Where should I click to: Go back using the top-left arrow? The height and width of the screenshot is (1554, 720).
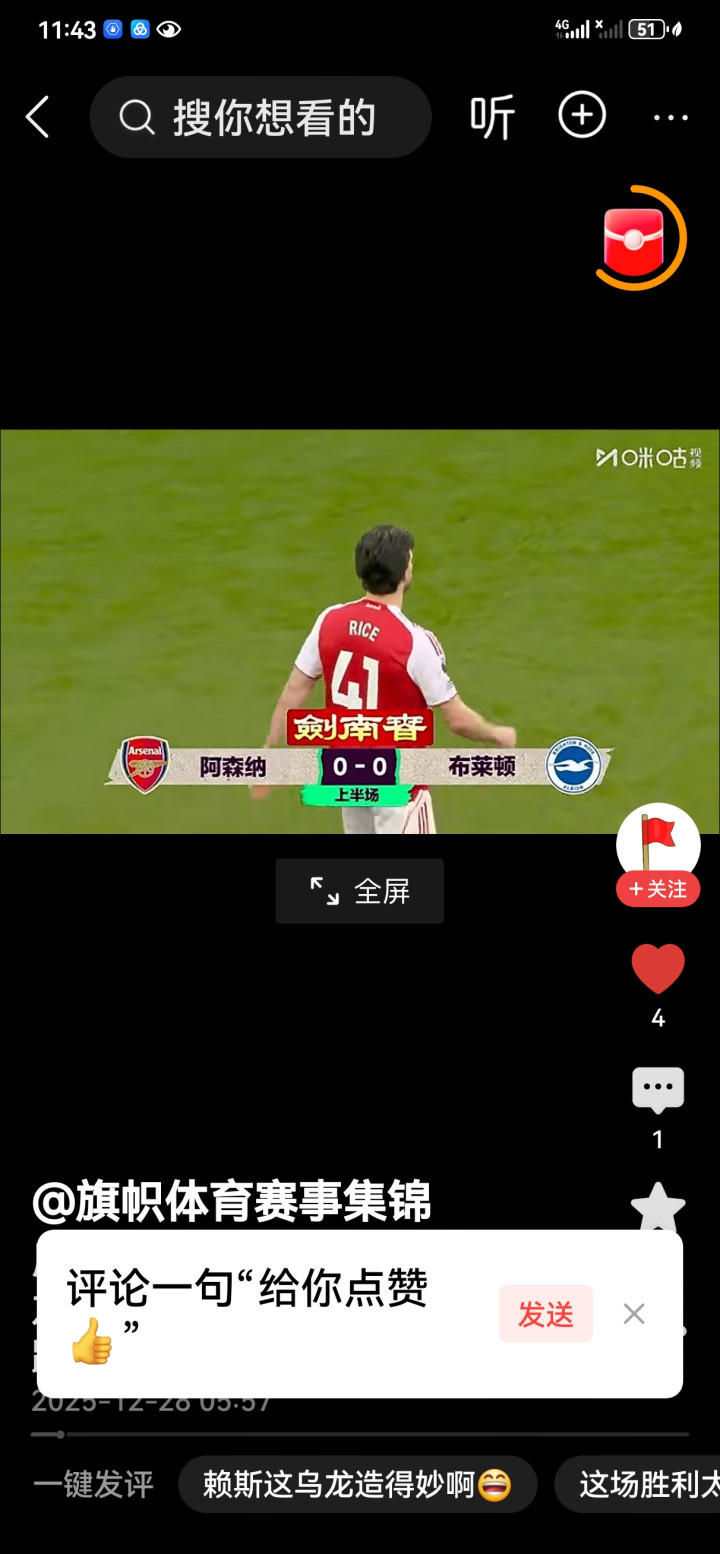tap(38, 118)
